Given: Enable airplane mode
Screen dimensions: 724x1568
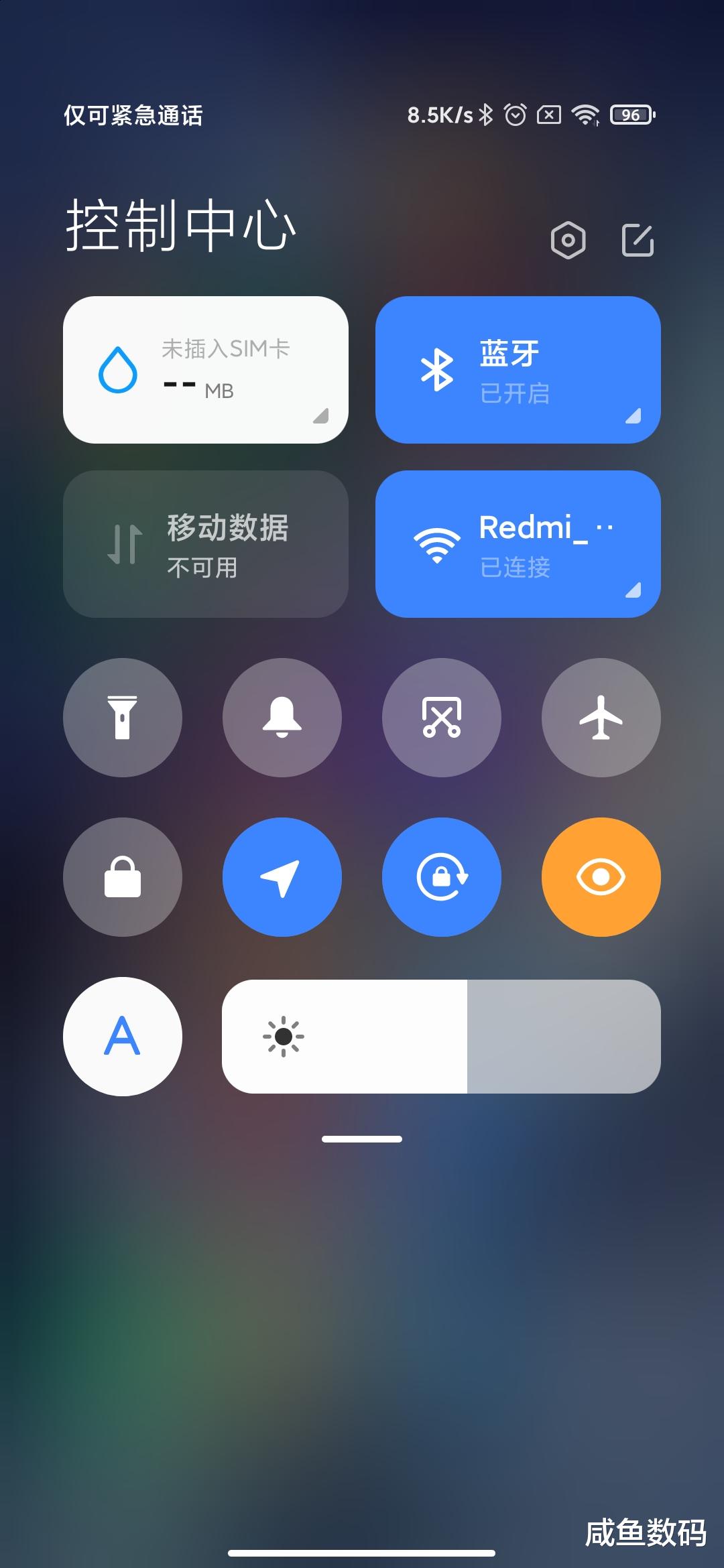Looking at the screenshot, I should (x=601, y=718).
